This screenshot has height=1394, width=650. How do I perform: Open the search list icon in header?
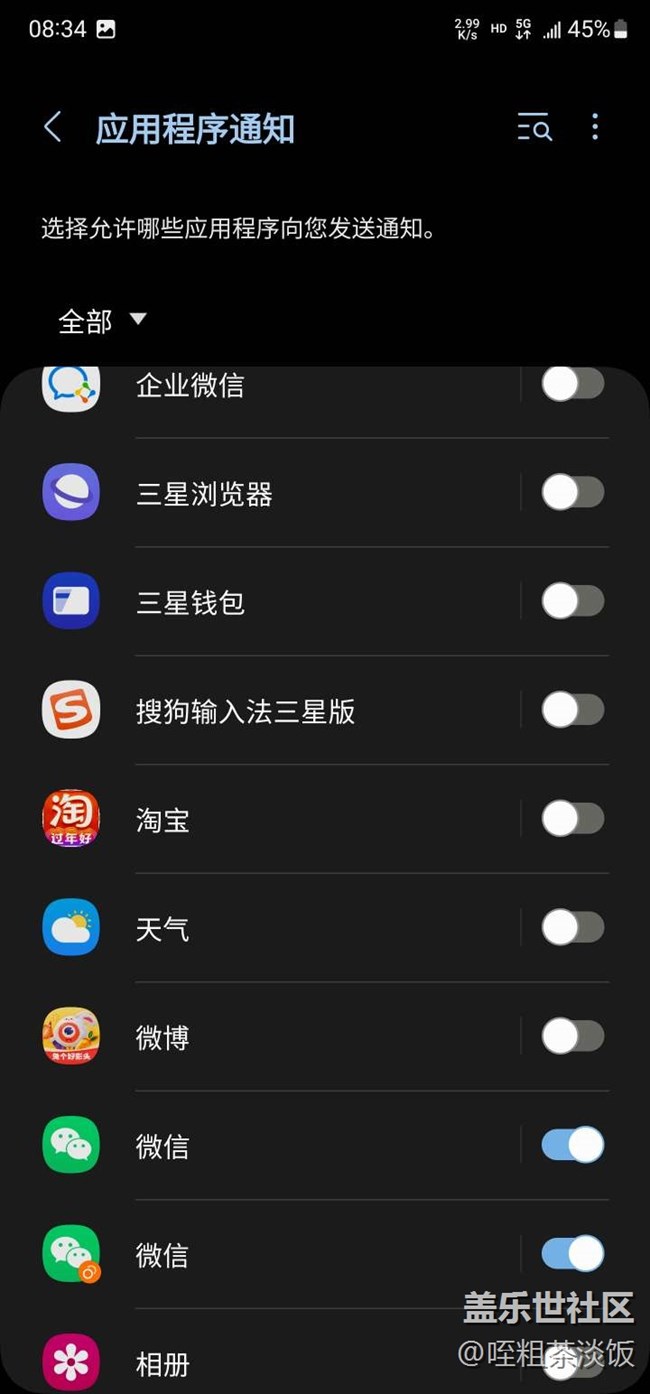(534, 128)
